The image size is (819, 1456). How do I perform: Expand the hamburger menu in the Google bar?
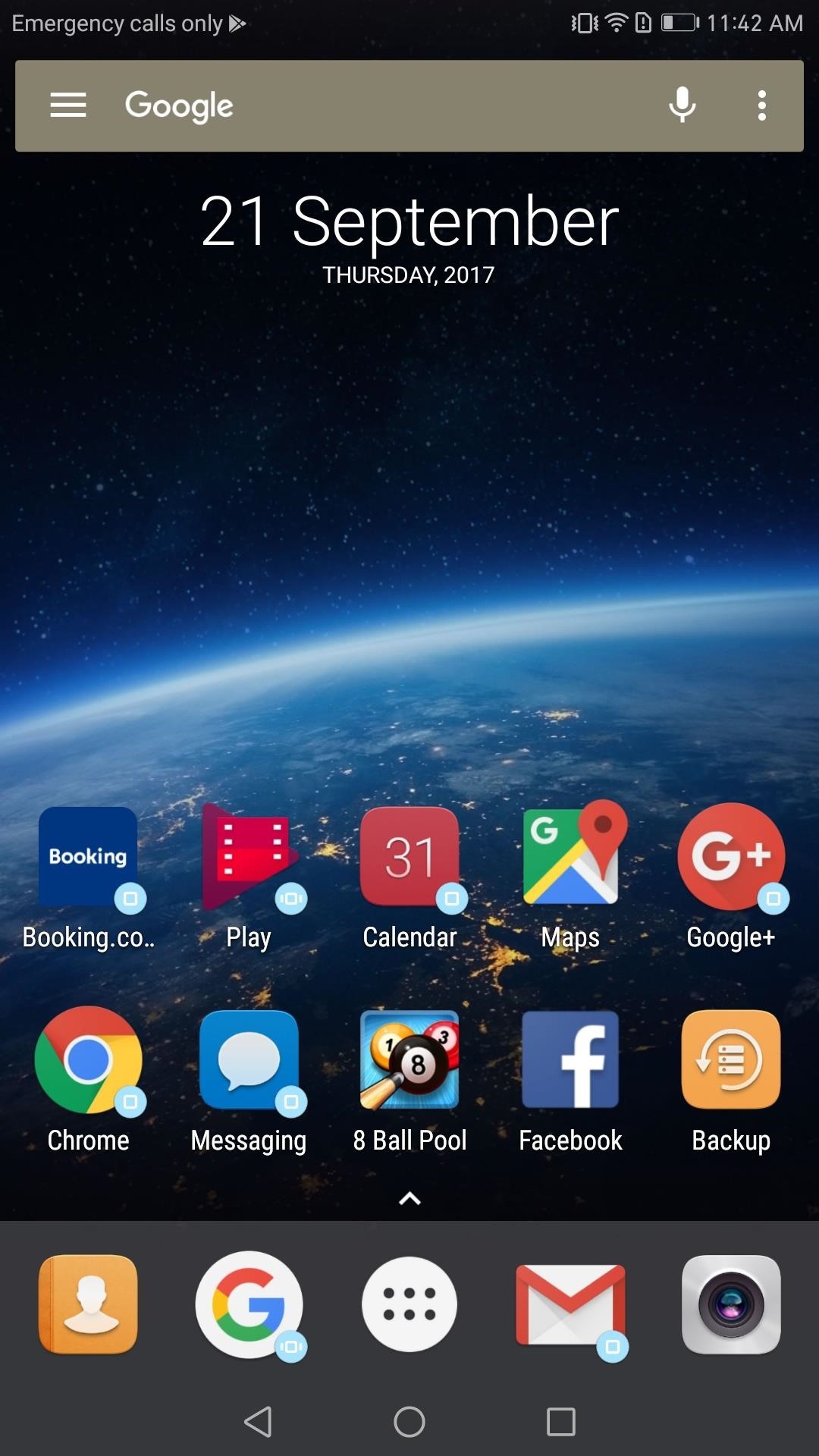pos(67,105)
